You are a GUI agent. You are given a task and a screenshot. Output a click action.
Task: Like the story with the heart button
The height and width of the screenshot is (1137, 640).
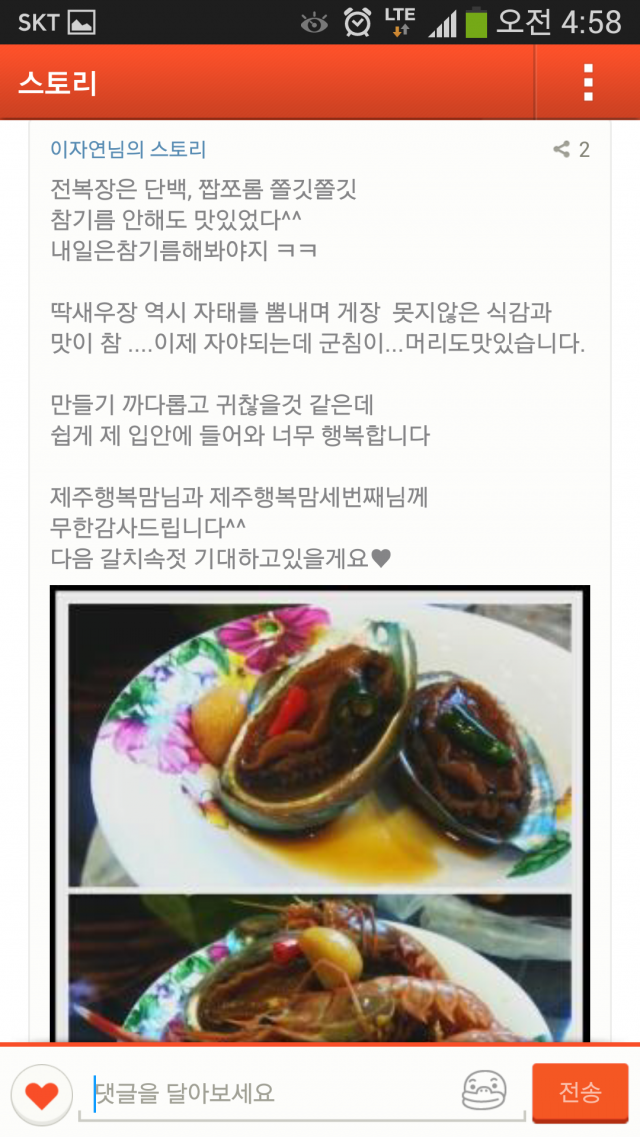(x=41, y=1094)
